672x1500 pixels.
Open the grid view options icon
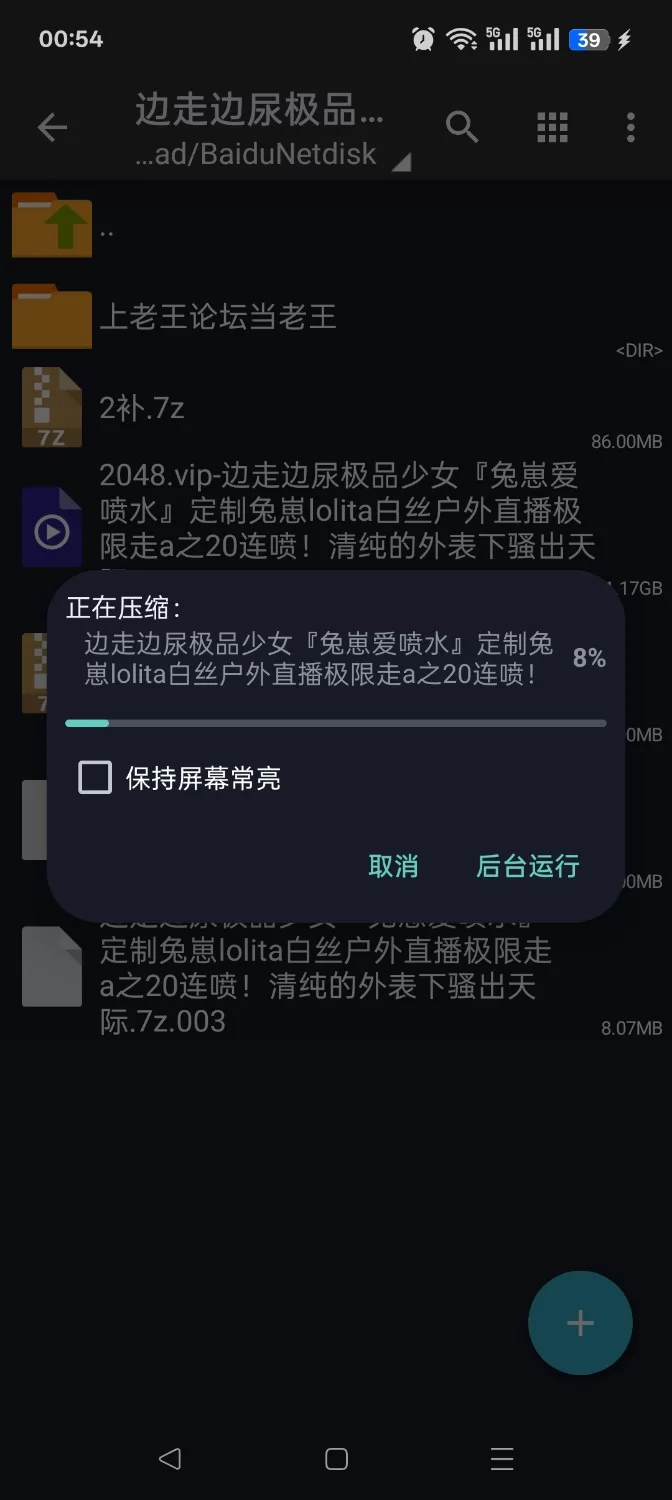[x=552, y=128]
